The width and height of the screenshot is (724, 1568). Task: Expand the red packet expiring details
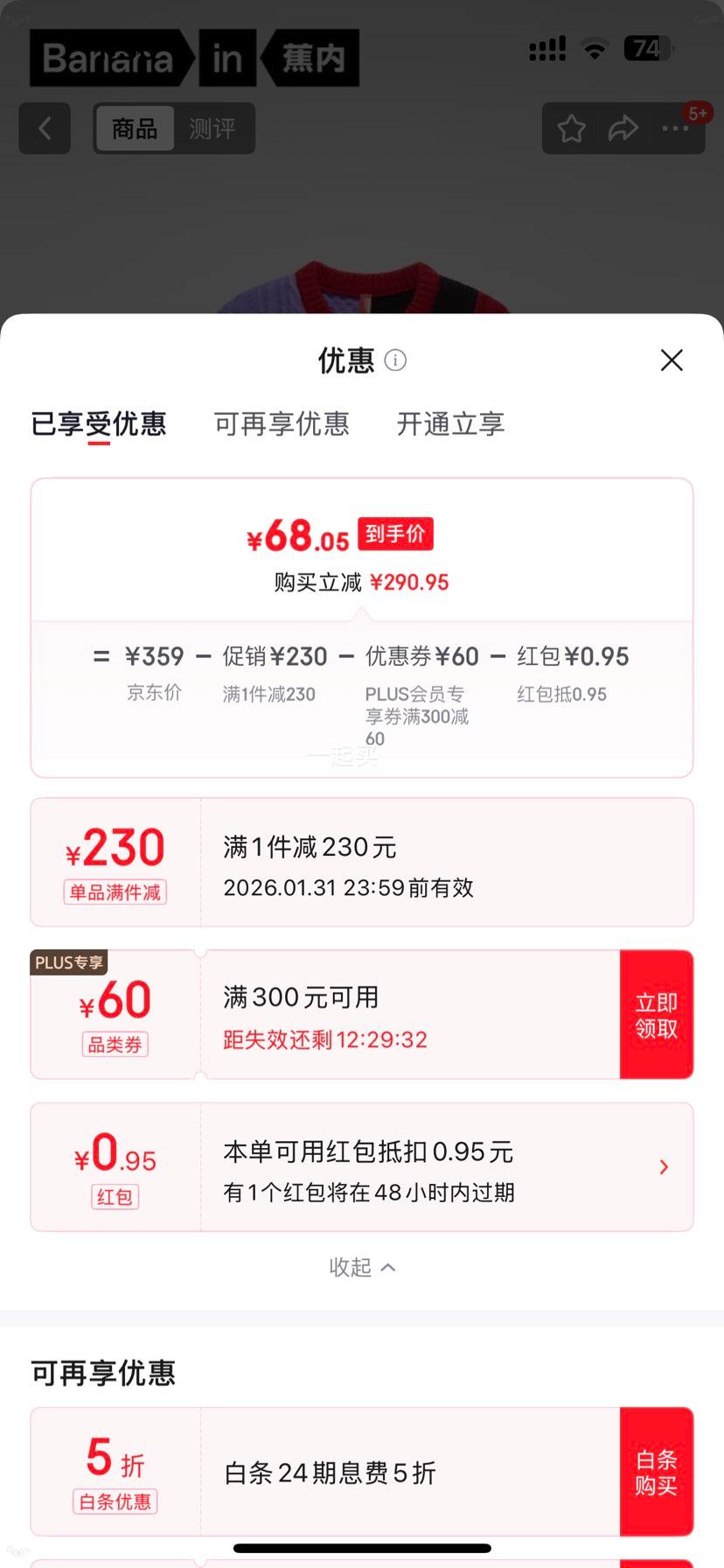coord(368,1192)
